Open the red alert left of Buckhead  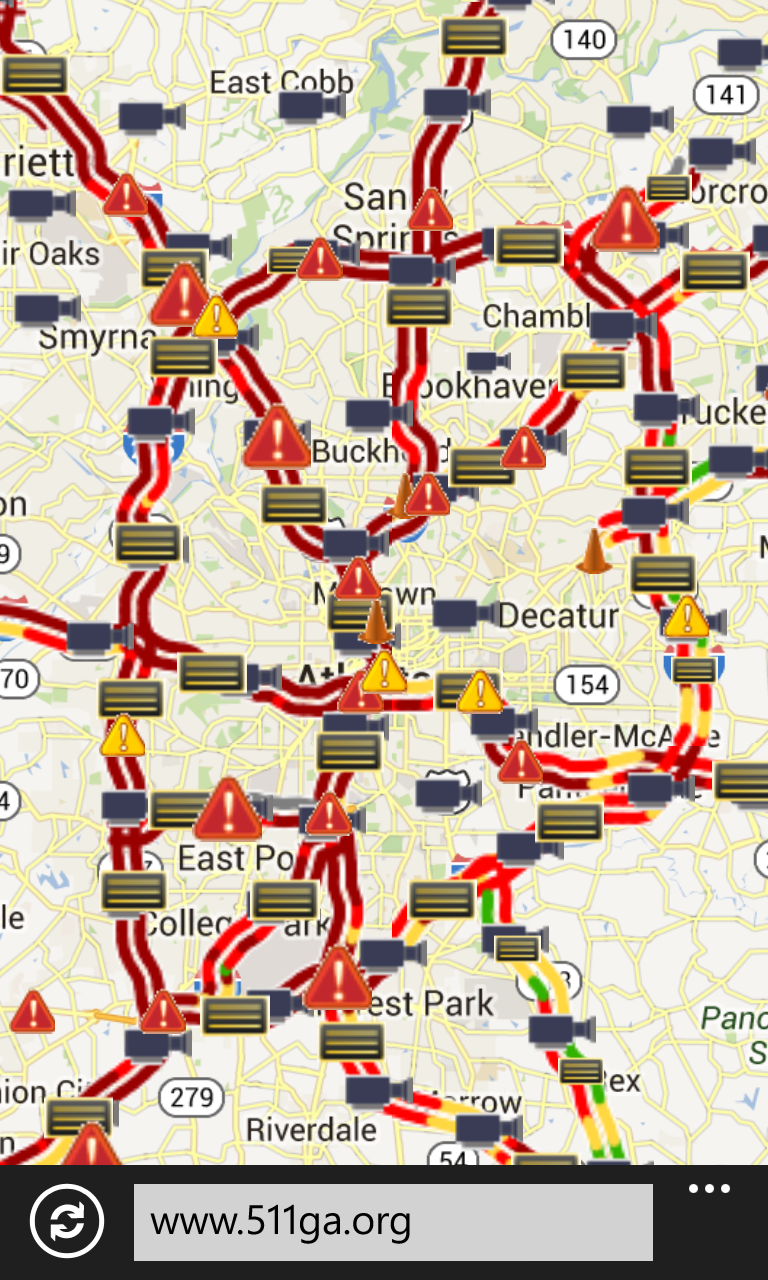277,438
